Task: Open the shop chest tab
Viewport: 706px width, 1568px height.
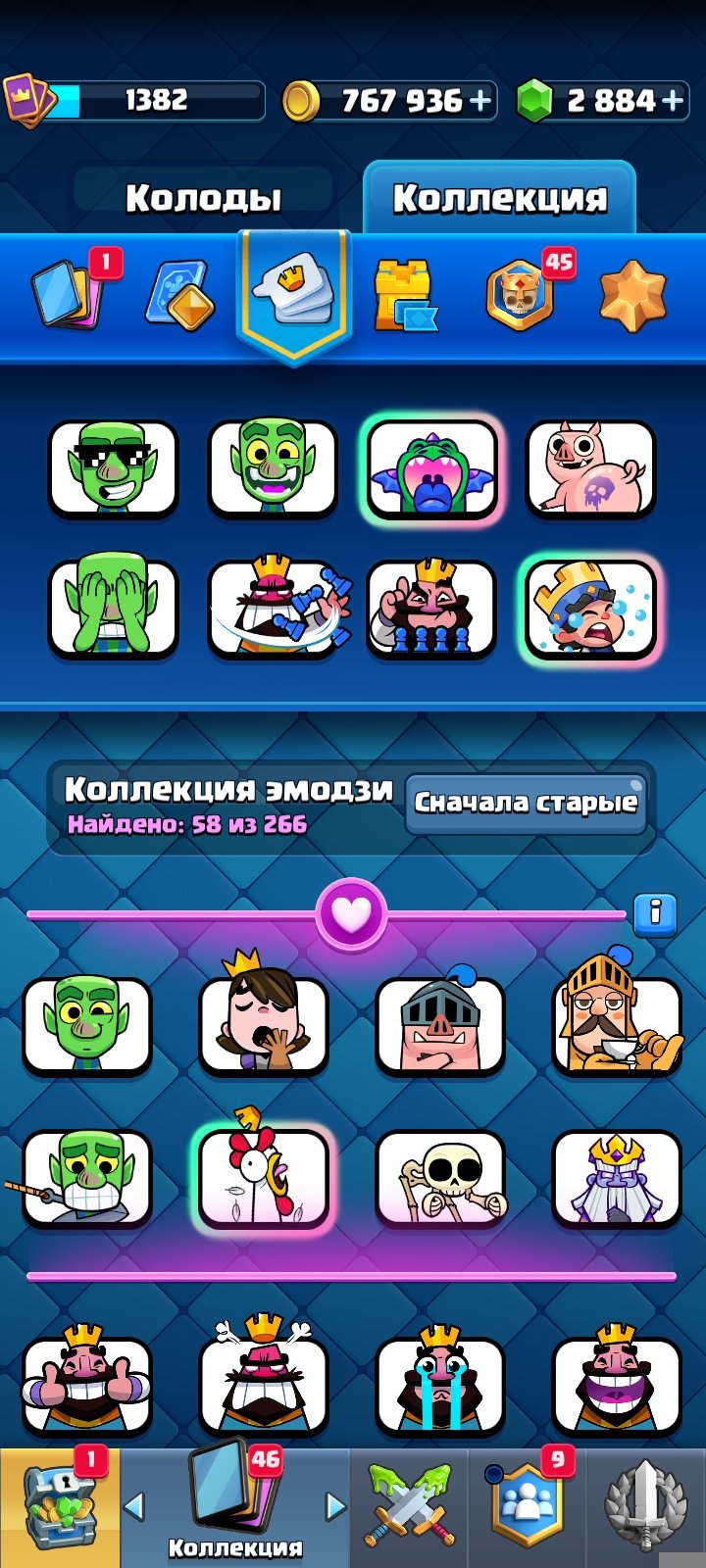Action: [x=60, y=1508]
